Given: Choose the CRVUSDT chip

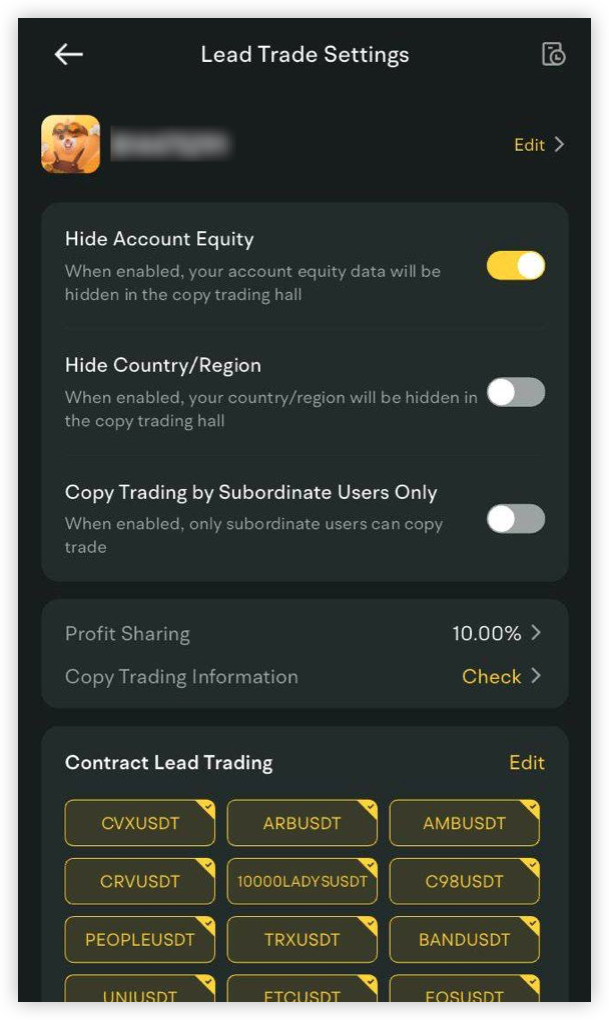Looking at the screenshot, I should click(x=140, y=881).
